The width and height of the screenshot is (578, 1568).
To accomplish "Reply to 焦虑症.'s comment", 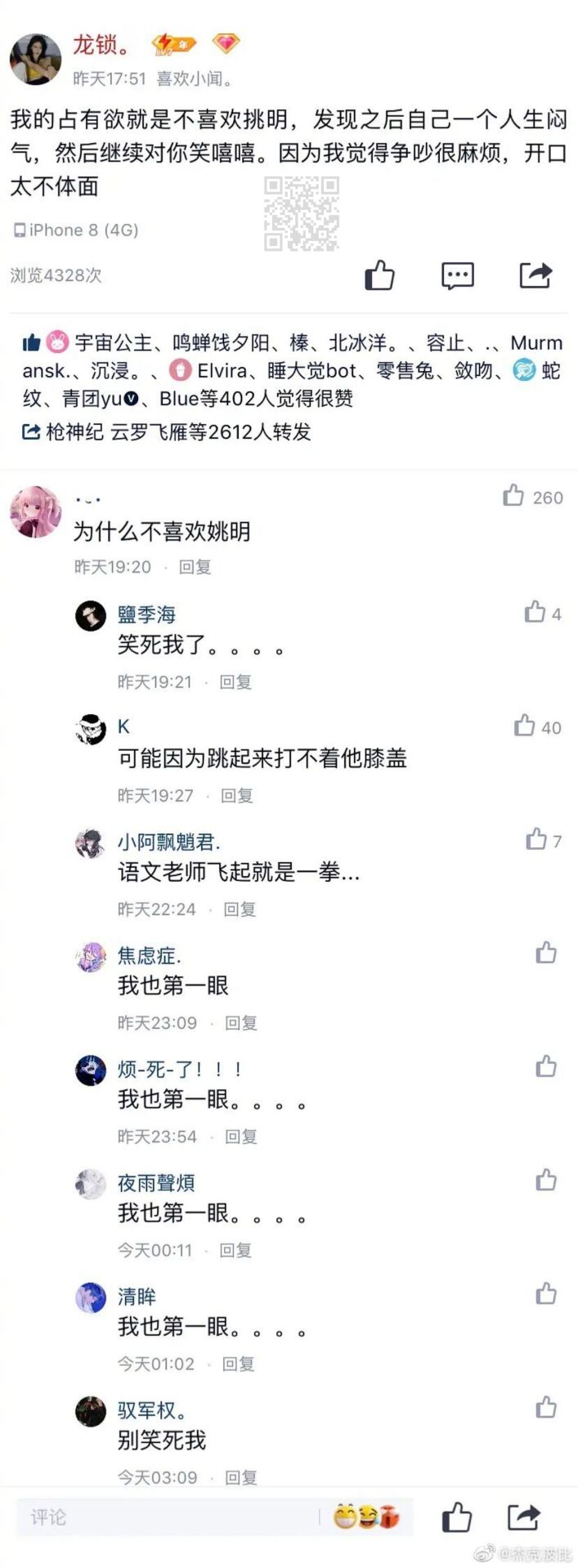I will (x=240, y=1023).
